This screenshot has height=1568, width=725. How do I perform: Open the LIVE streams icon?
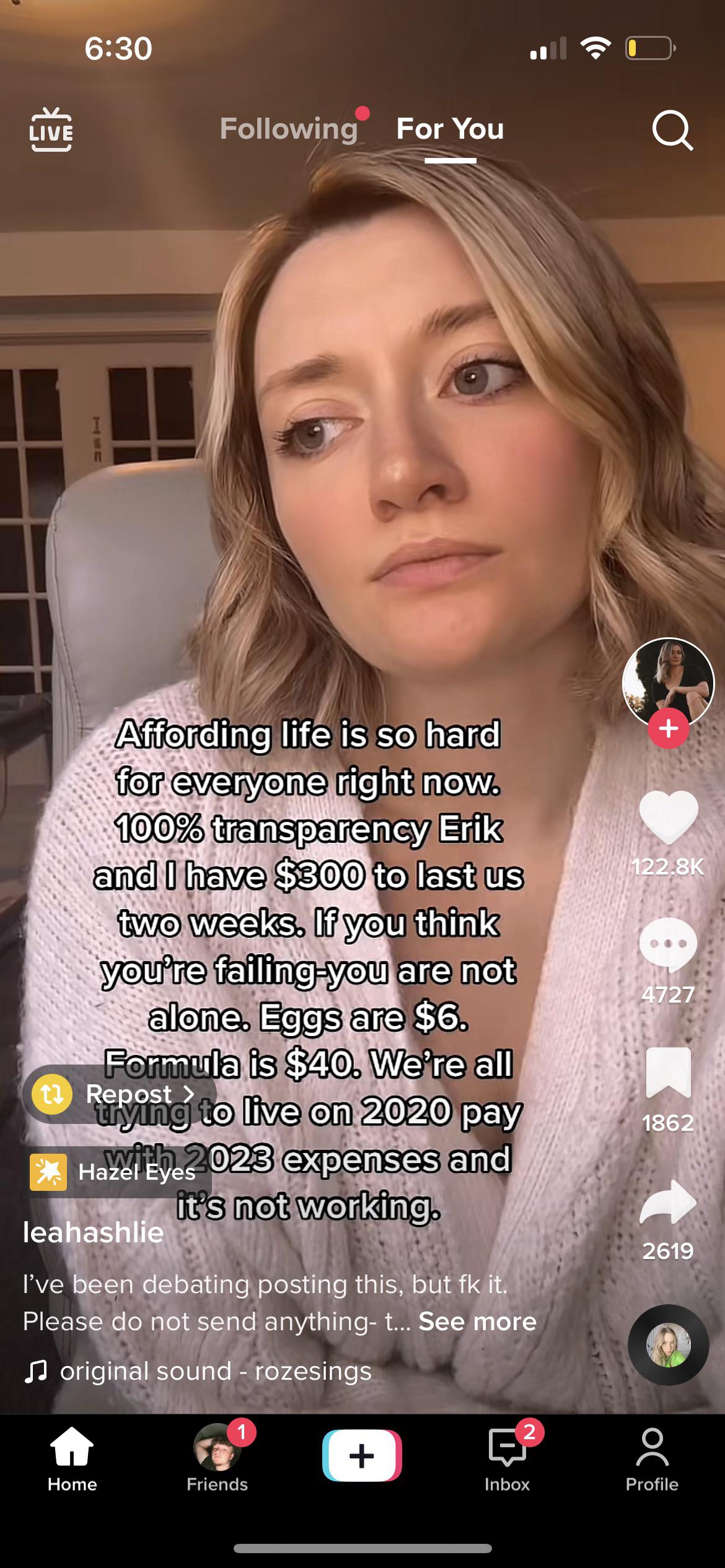coord(51,129)
